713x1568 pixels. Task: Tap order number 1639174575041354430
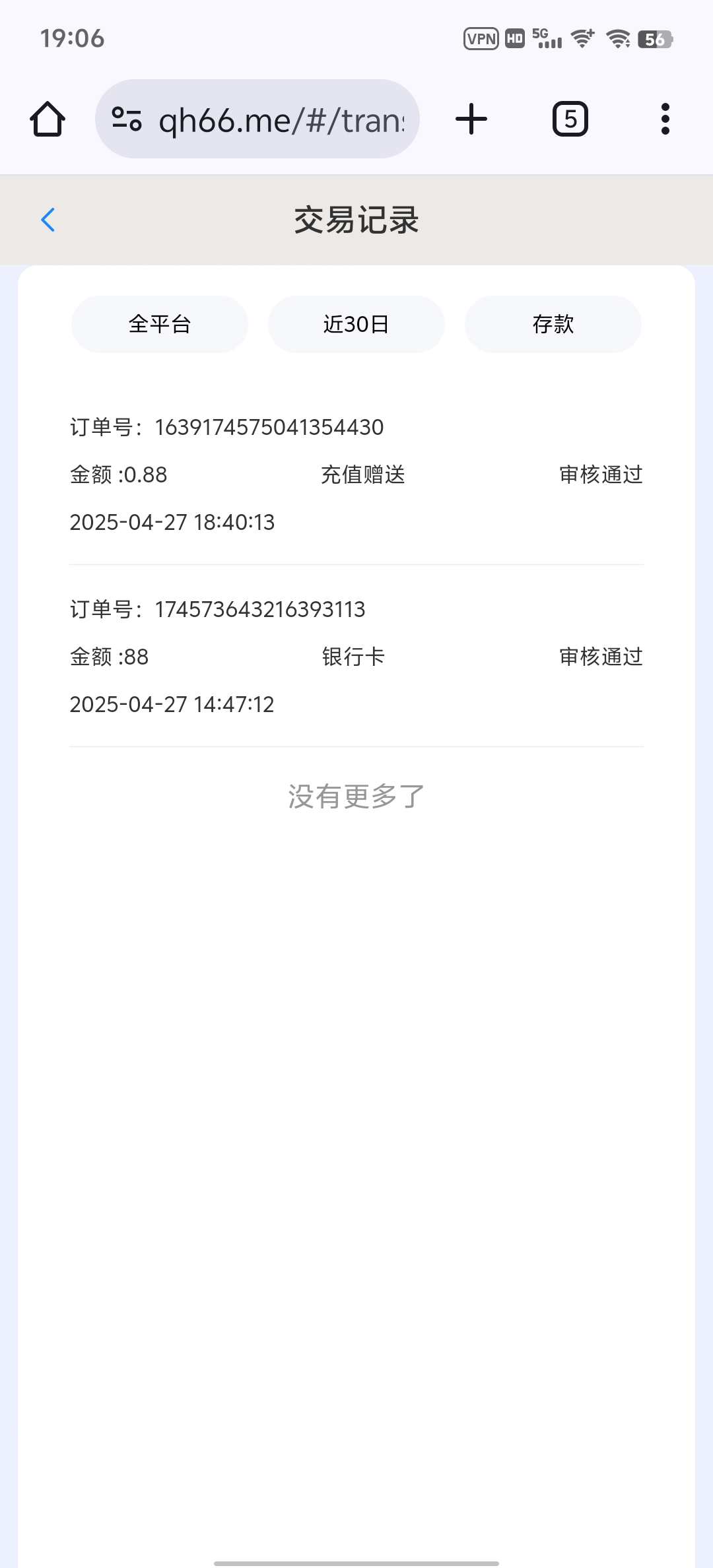(x=227, y=428)
